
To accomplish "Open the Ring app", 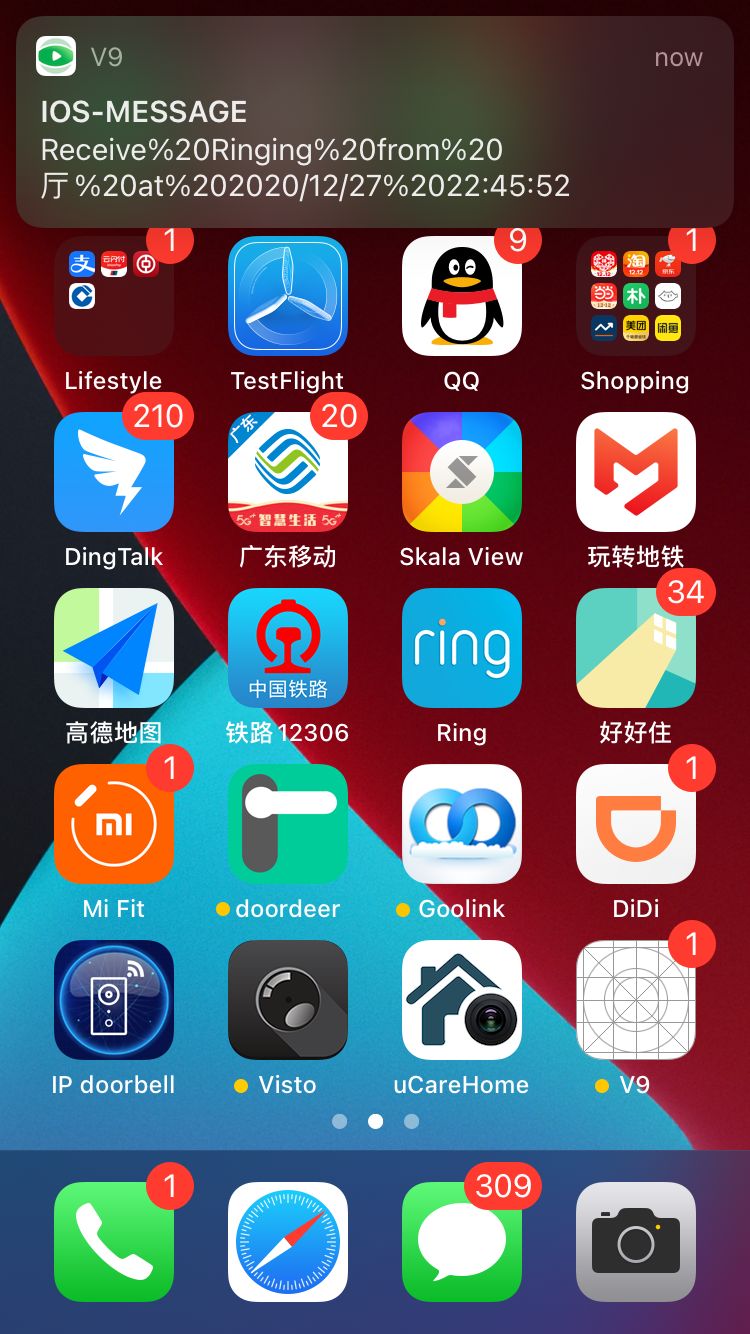I will point(462,648).
